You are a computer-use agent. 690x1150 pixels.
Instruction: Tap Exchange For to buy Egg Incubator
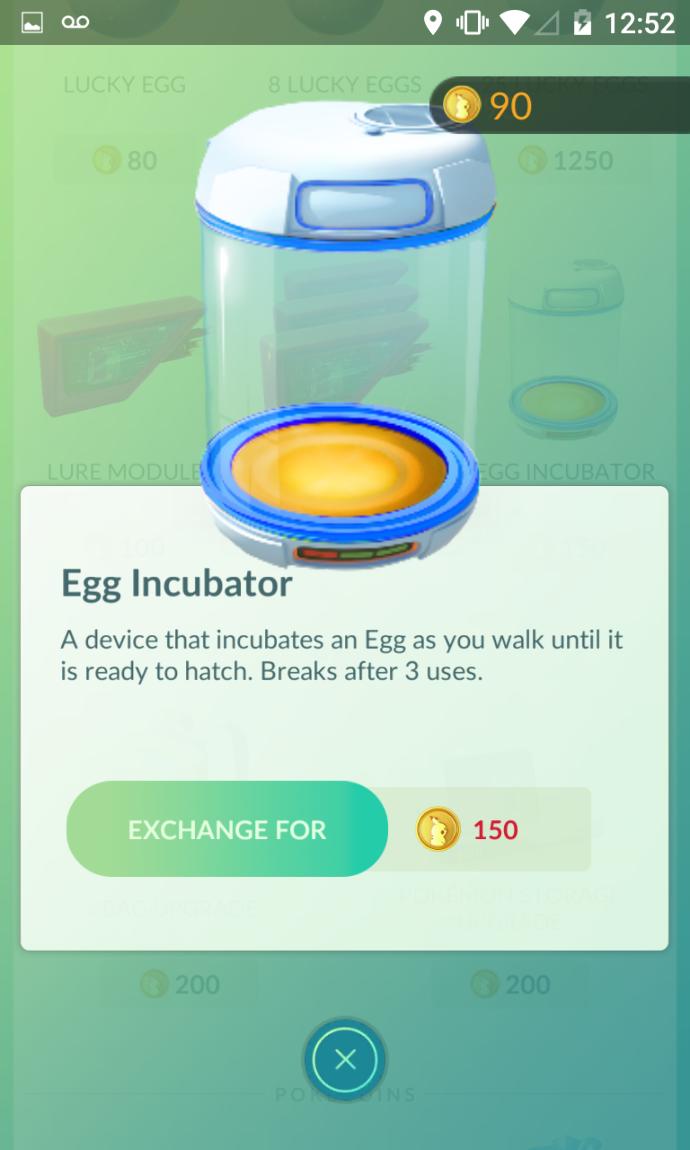pos(227,829)
